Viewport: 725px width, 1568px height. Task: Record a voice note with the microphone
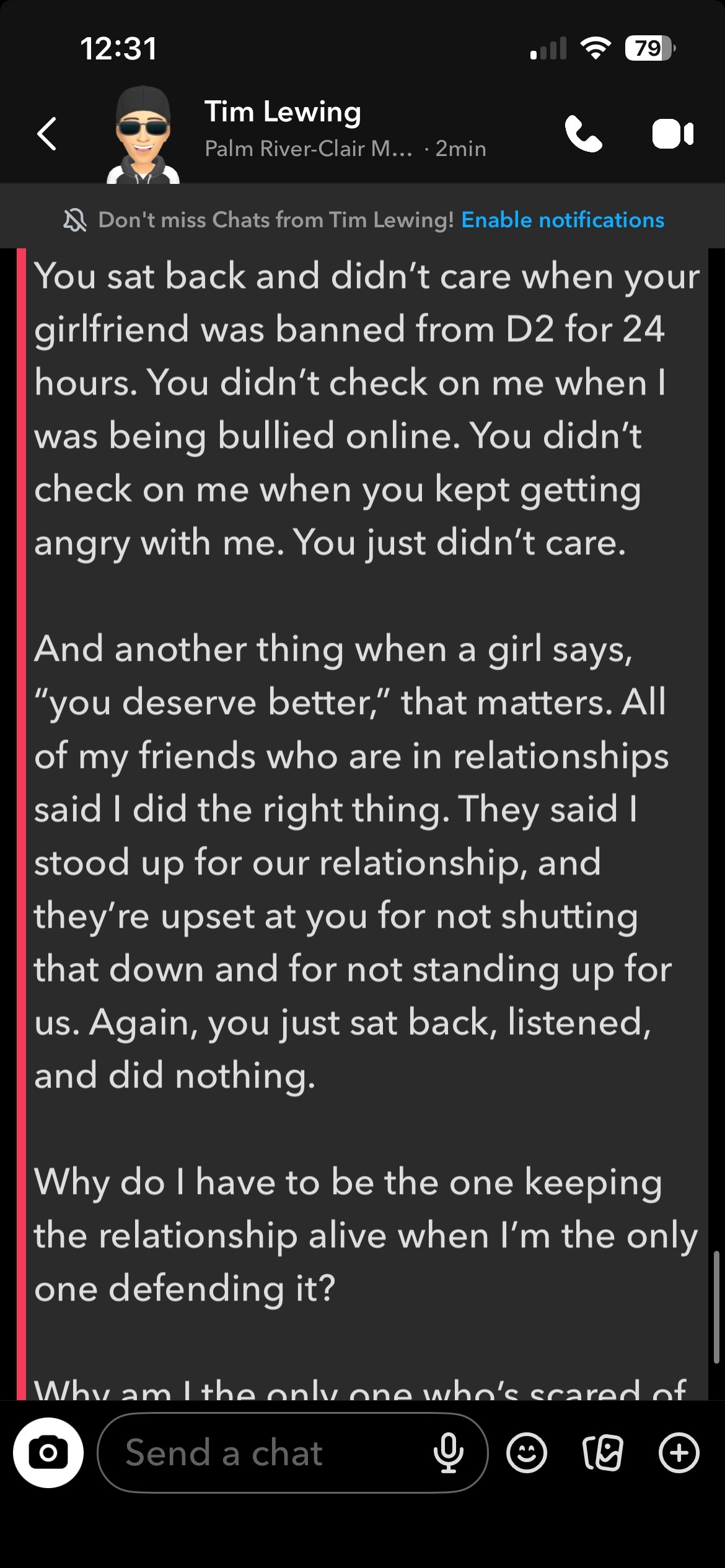[449, 1452]
